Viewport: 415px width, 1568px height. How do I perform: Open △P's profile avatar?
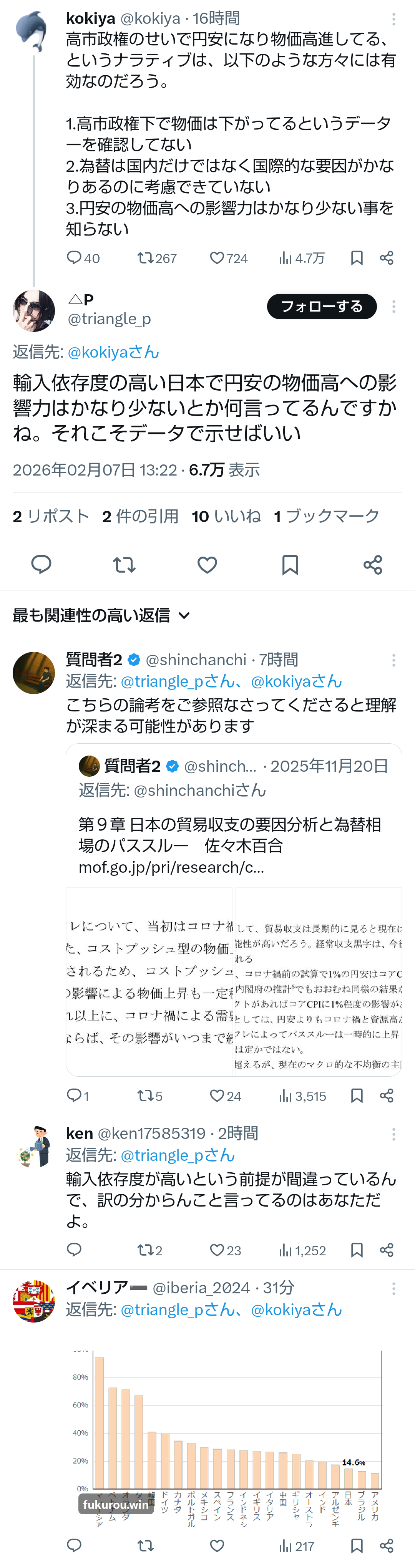coord(34,310)
